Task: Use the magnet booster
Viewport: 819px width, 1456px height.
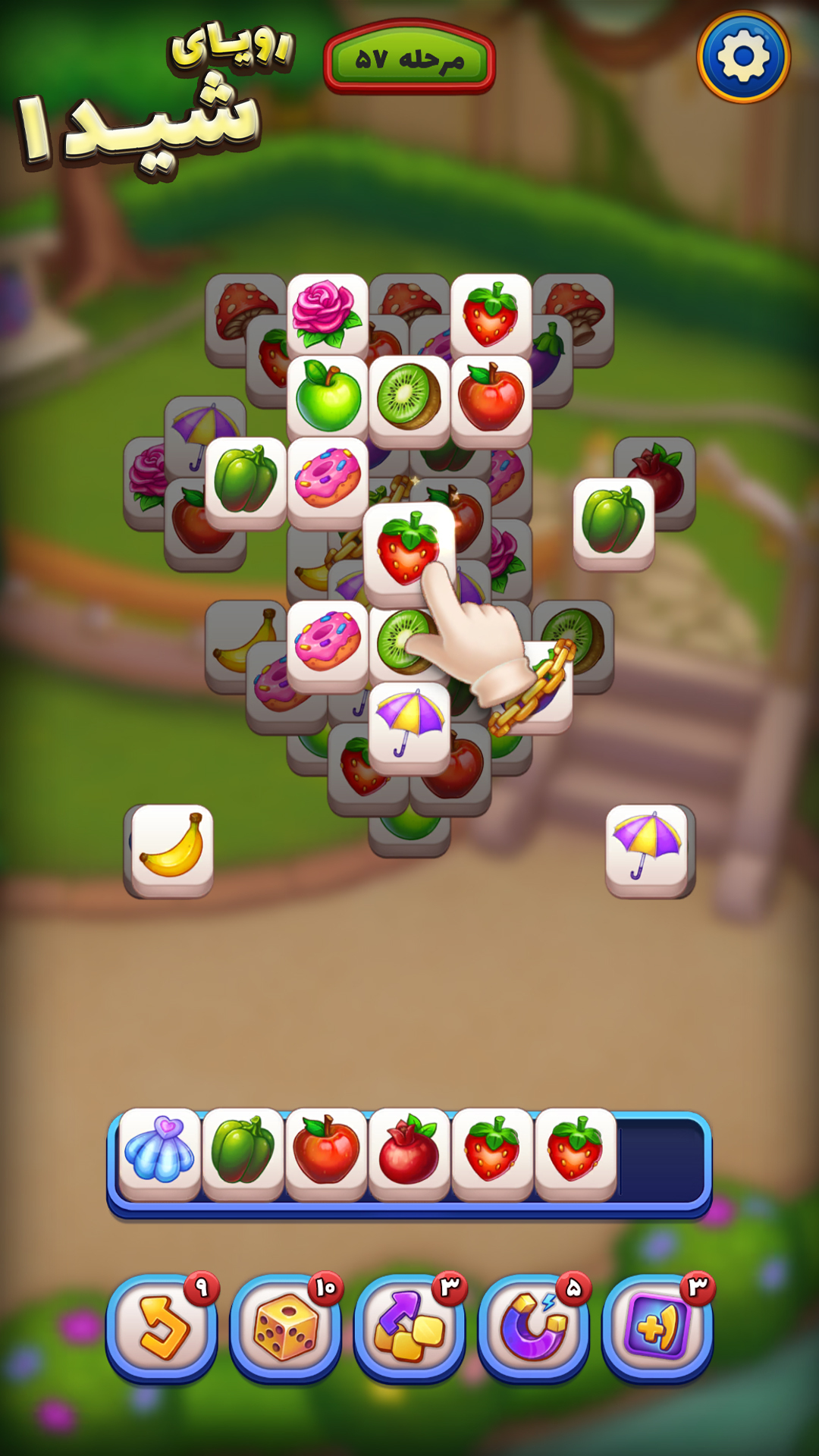Action: [x=534, y=1327]
